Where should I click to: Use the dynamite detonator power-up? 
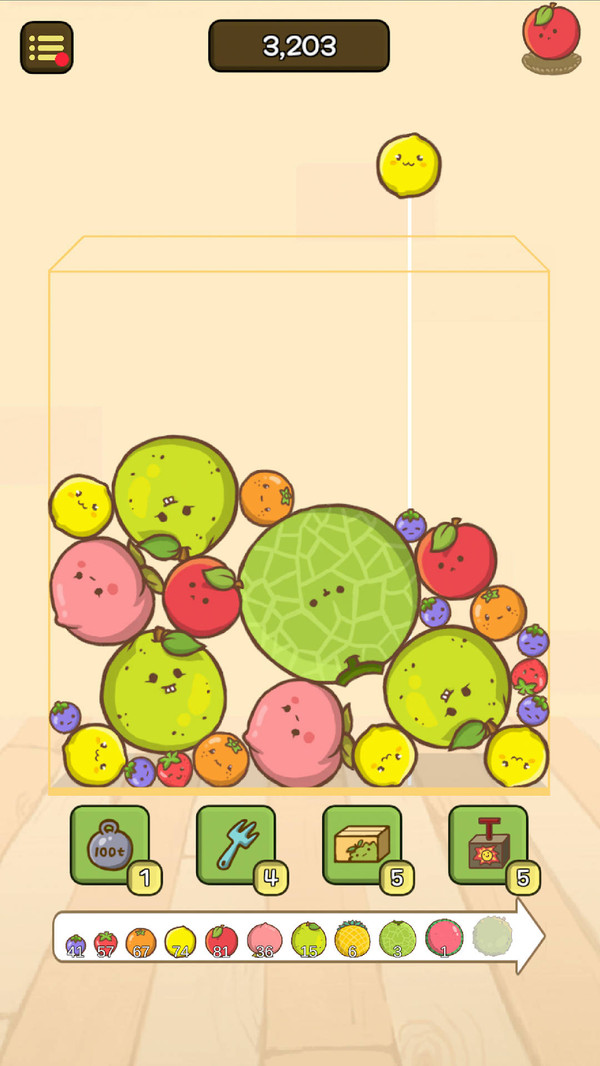(488, 845)
